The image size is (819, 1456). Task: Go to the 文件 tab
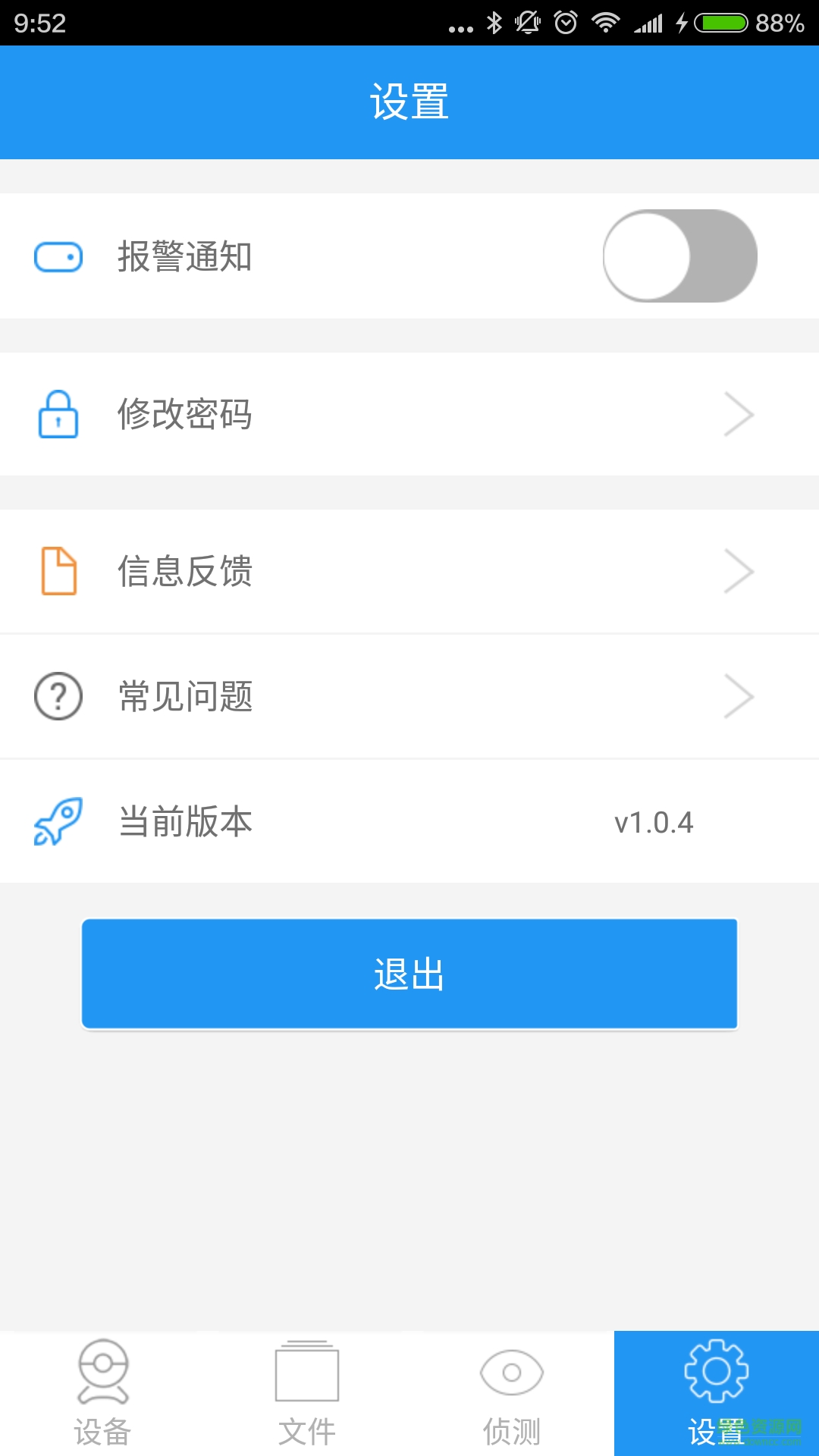(x=307, y=1395)
